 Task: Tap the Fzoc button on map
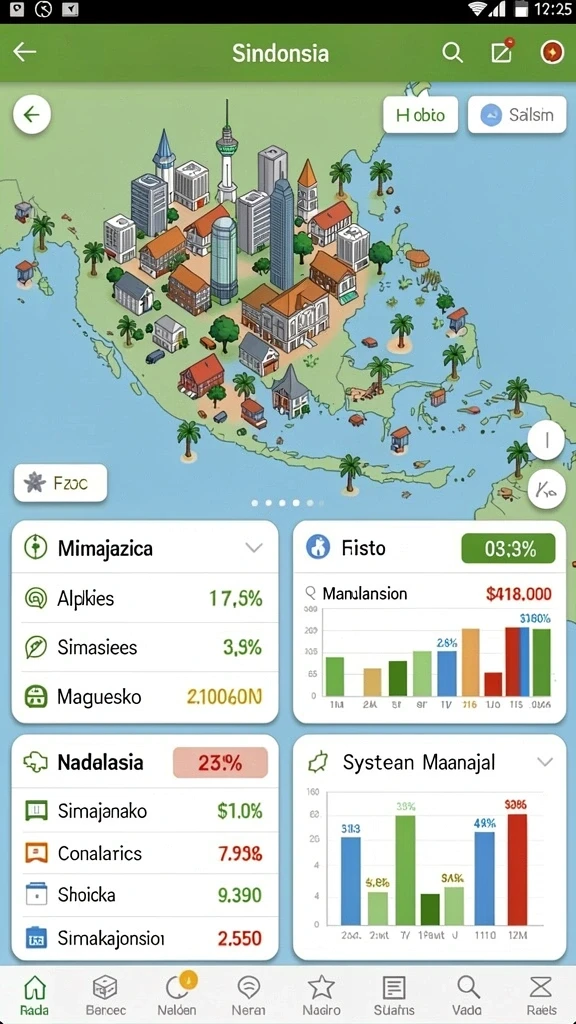tap(60, 483)
